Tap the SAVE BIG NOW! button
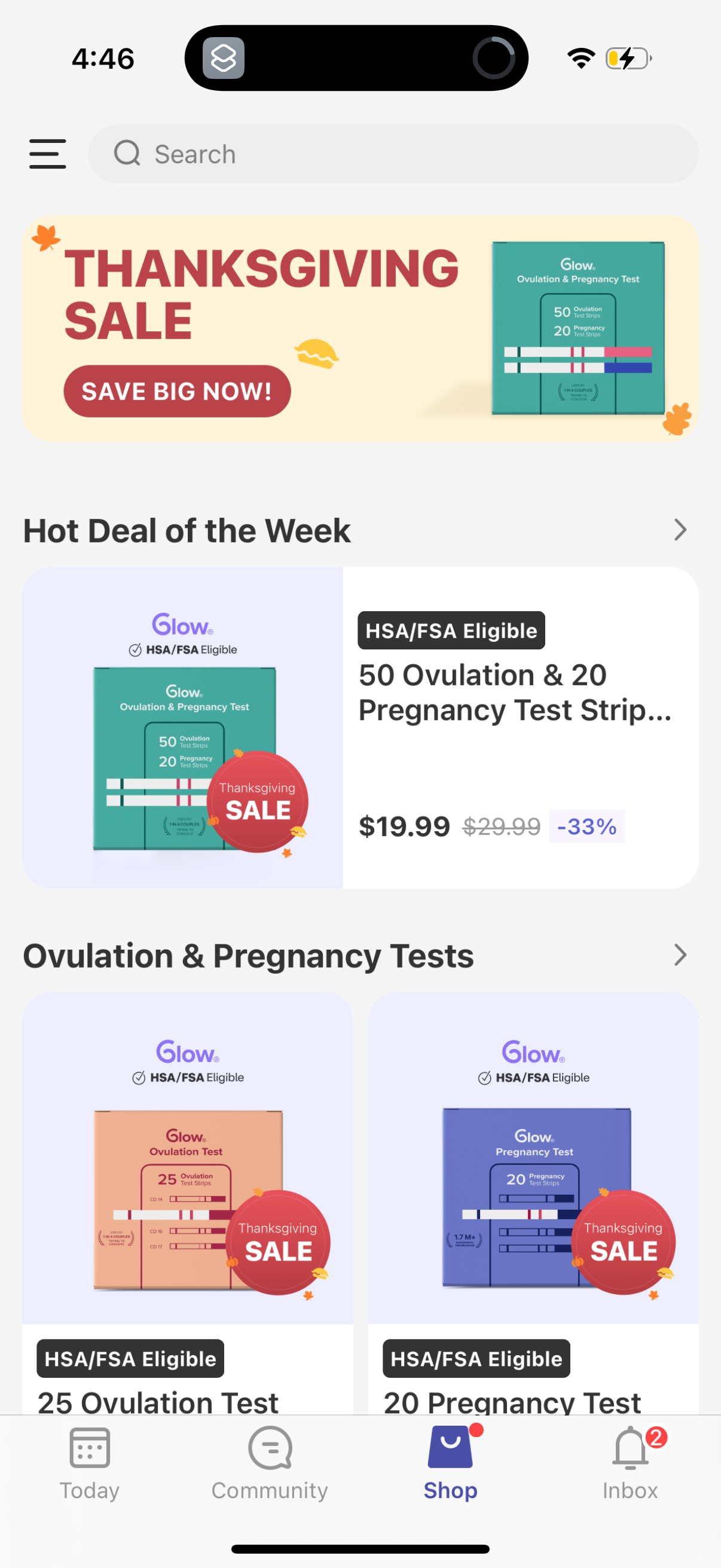 click(176, 391)
